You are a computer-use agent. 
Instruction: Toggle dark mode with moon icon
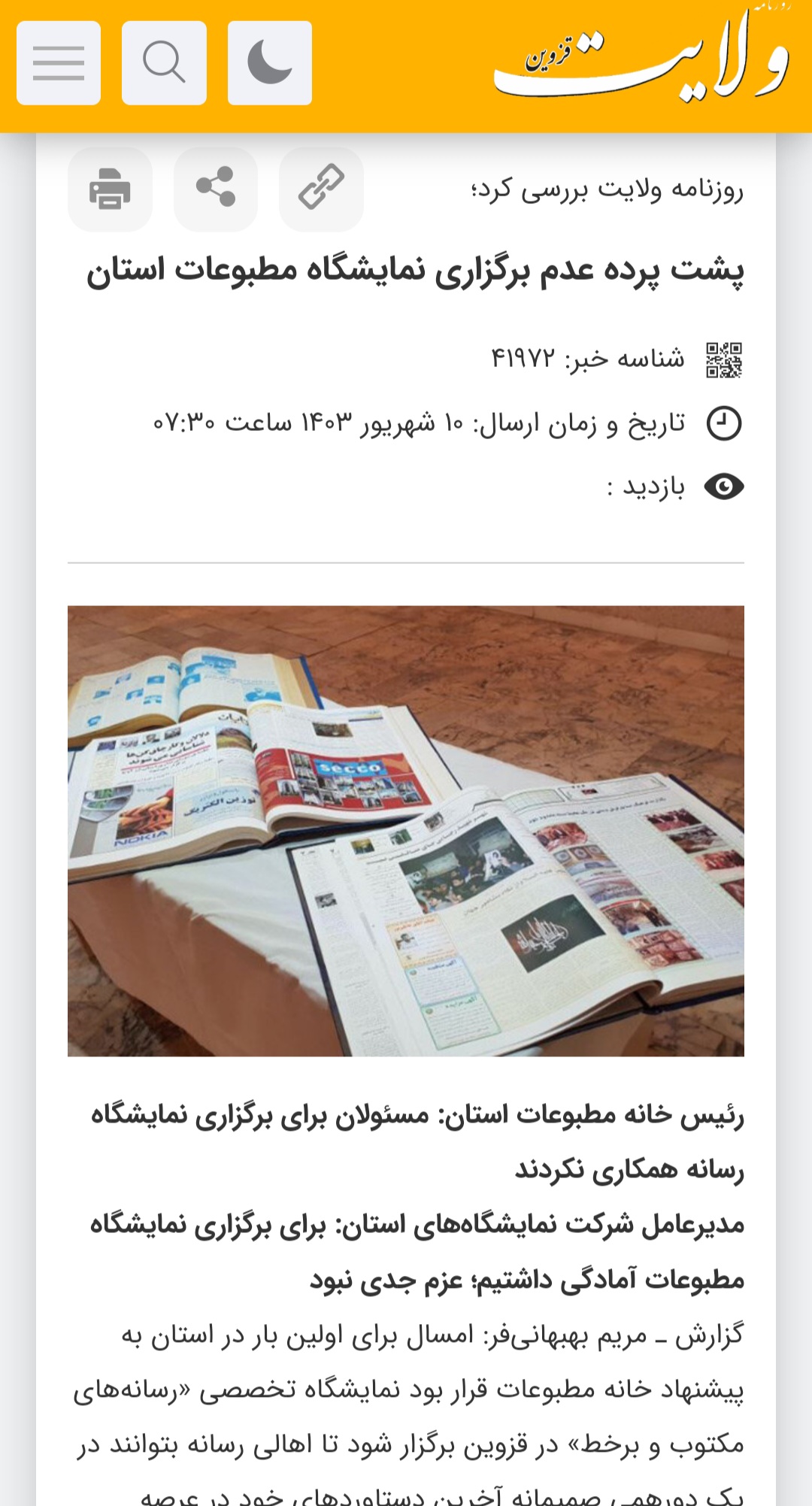(x=270, y=63)
